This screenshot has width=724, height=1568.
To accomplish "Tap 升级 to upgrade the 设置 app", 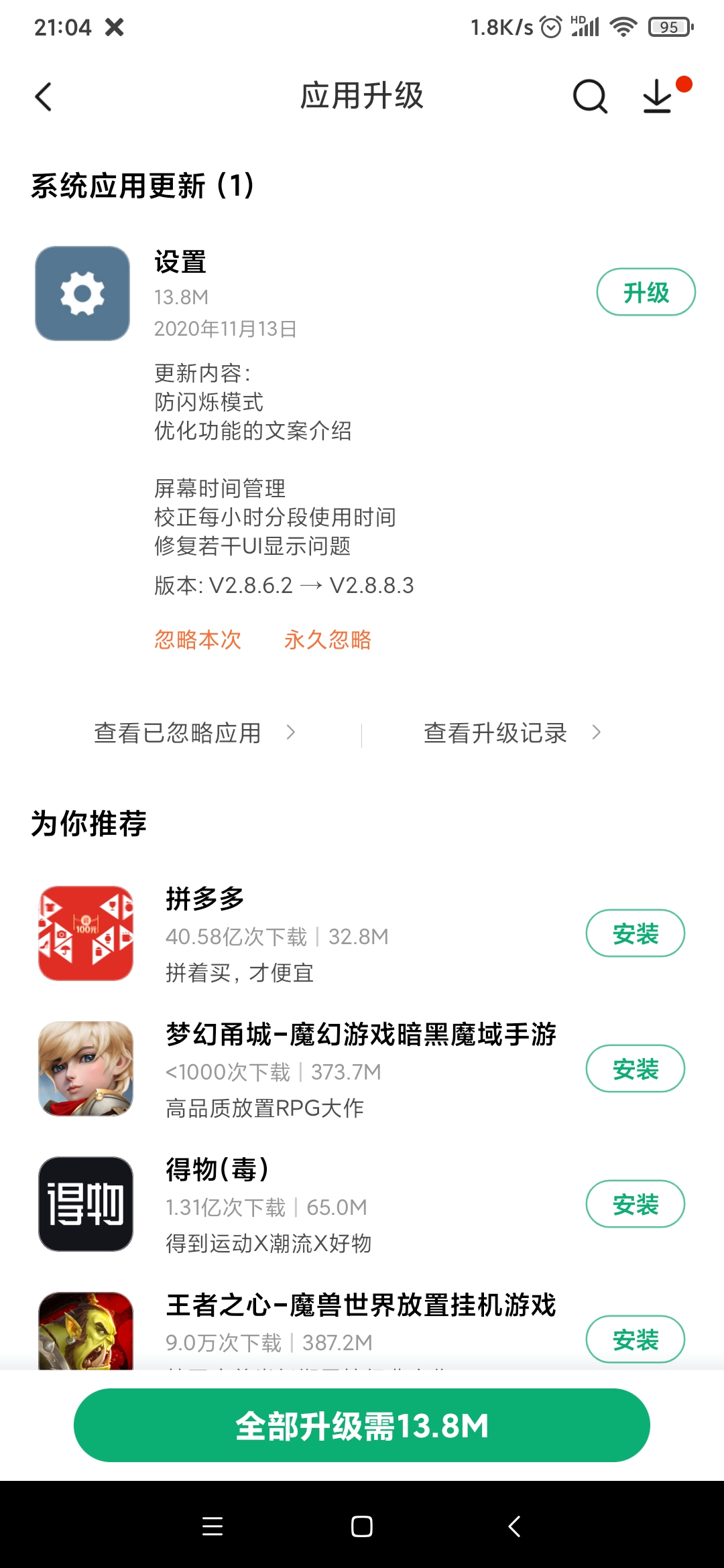I will (646, 292).
